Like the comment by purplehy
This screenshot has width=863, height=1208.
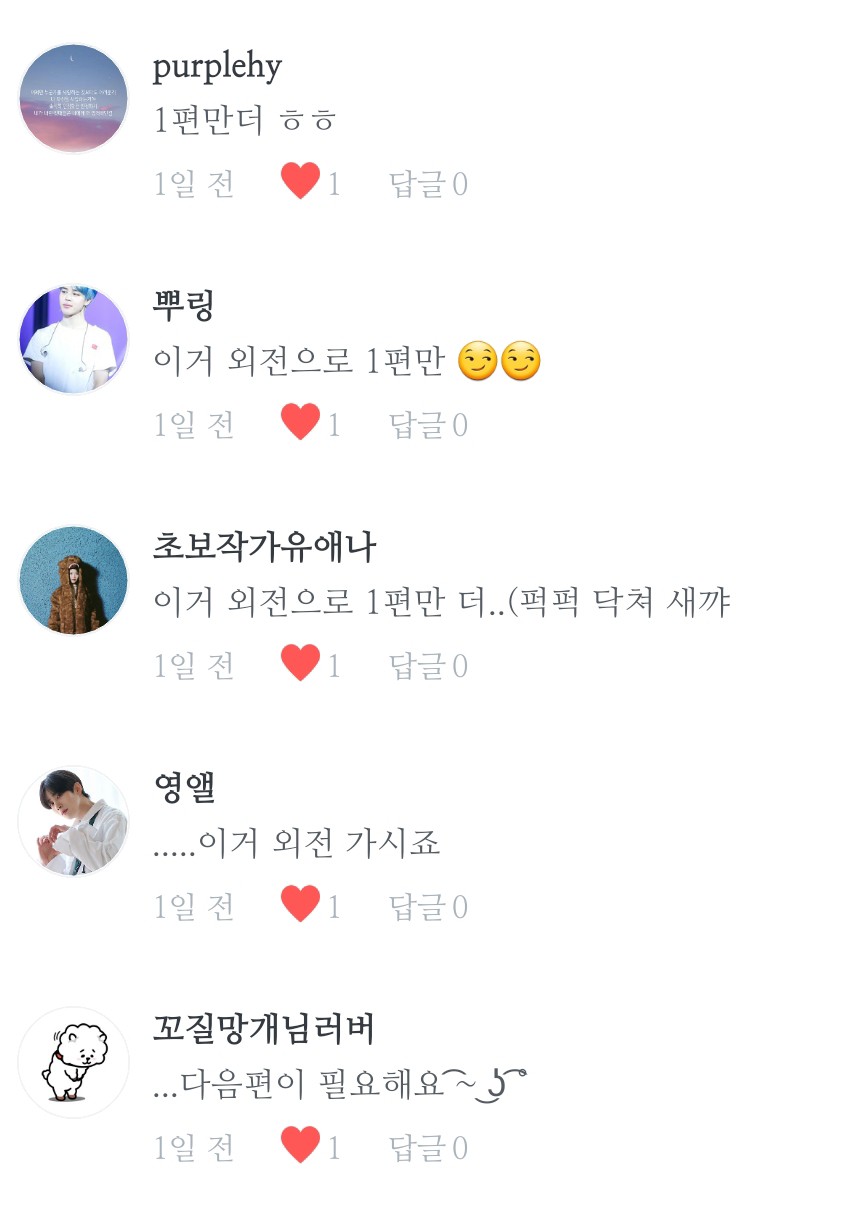(300, 183)
